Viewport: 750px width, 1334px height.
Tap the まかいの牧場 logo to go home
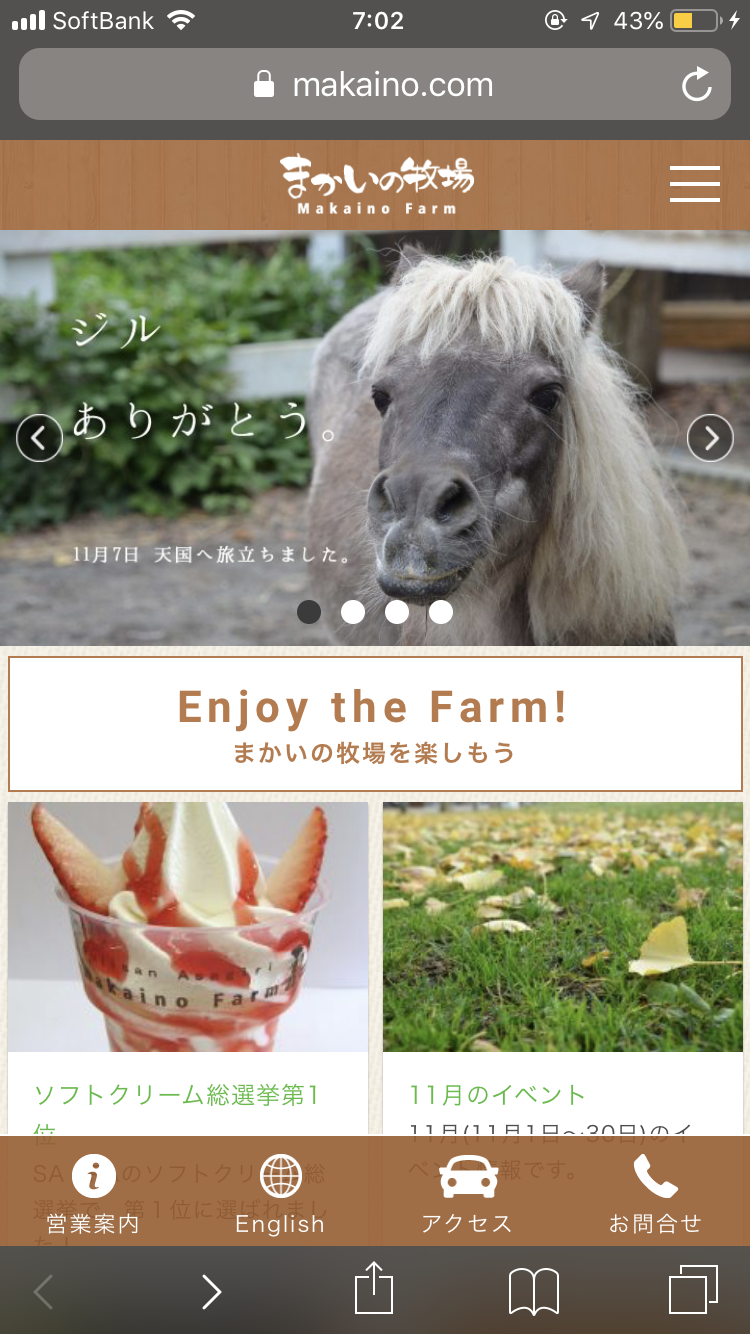[376, 184]
